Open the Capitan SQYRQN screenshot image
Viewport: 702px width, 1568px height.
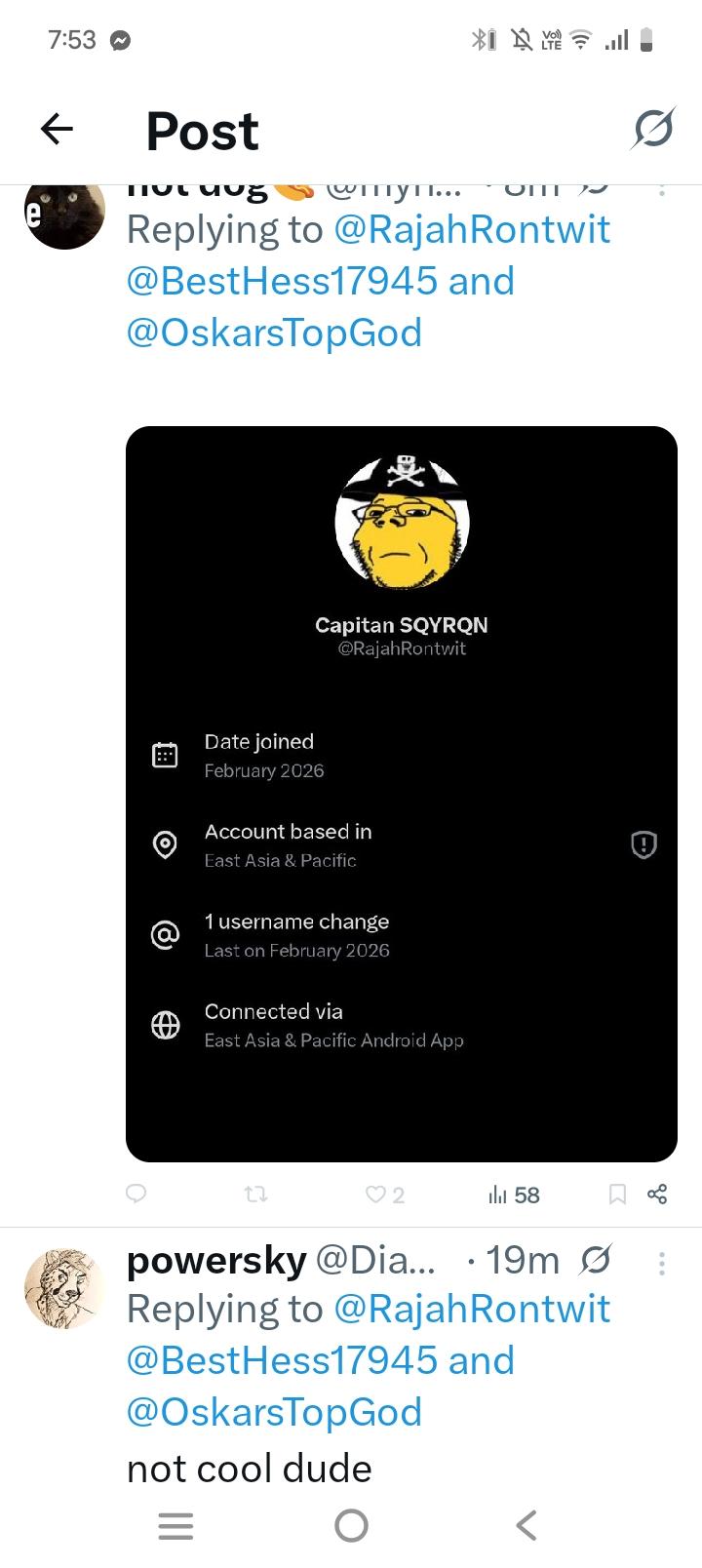[401, 793]
